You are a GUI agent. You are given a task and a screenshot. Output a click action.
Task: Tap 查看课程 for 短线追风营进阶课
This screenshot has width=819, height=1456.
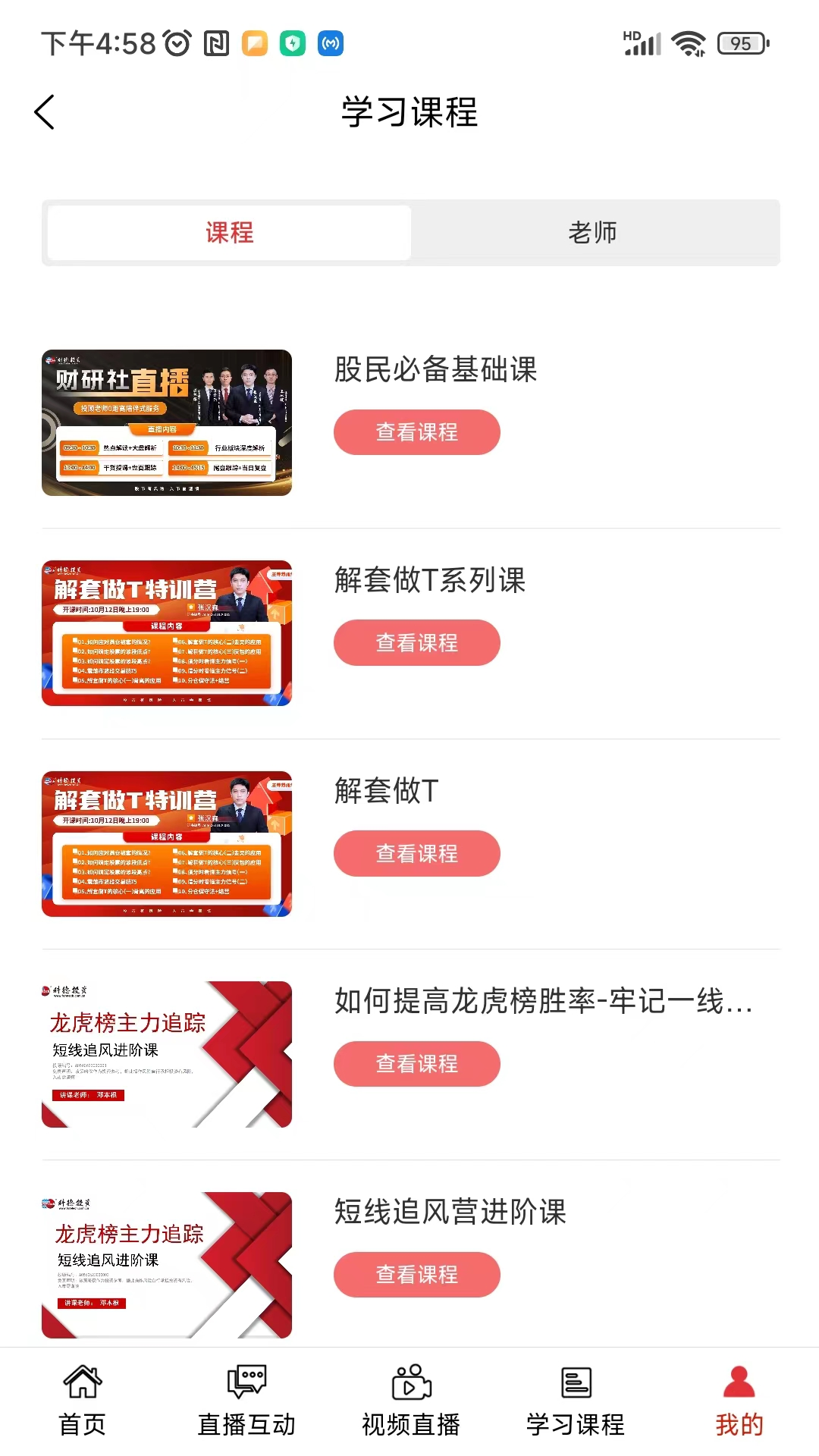coord(416,1275)
